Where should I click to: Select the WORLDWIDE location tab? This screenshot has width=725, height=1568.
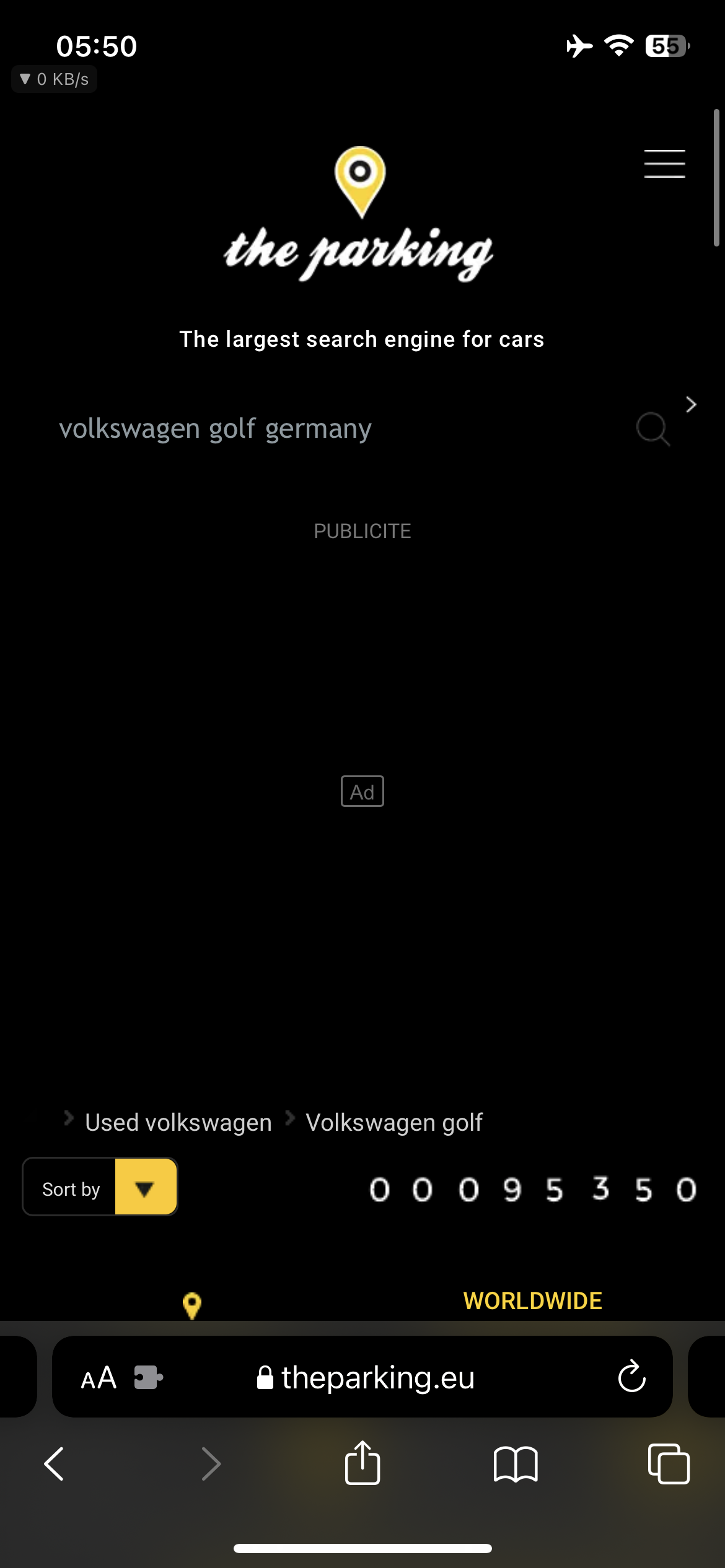coord(532,1300)
